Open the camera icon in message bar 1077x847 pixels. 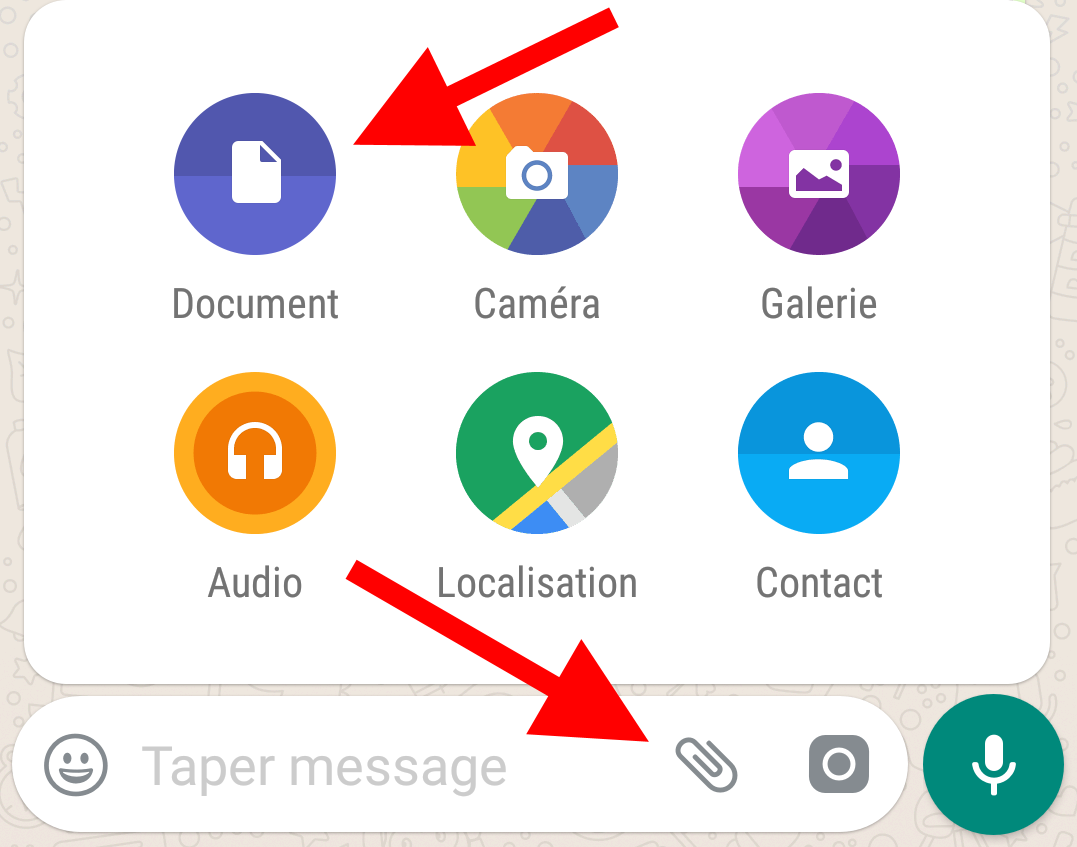click(x=838, y=765)
